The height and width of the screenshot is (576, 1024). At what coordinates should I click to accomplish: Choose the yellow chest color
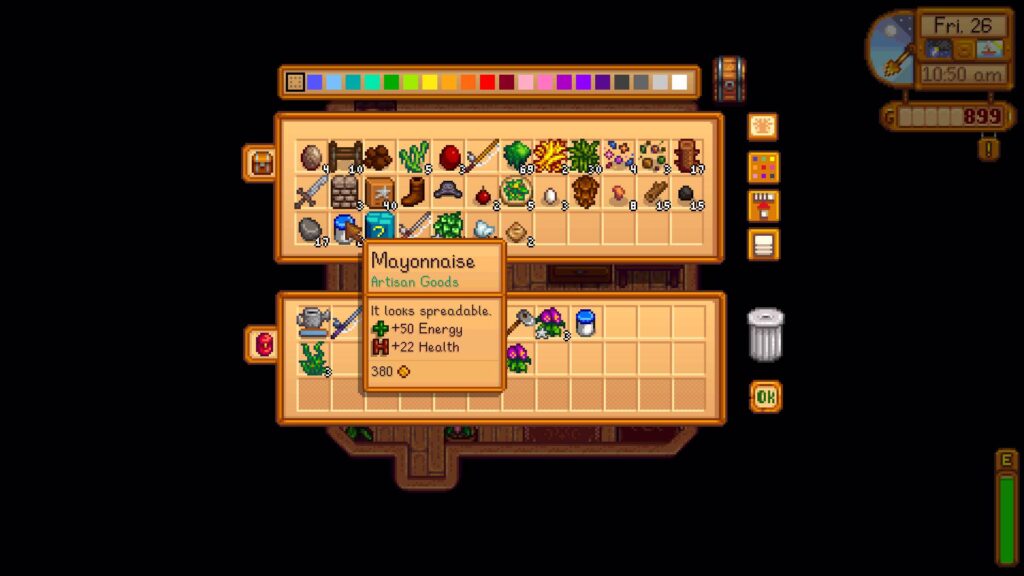pyautogui.click(x=429, y=82)
